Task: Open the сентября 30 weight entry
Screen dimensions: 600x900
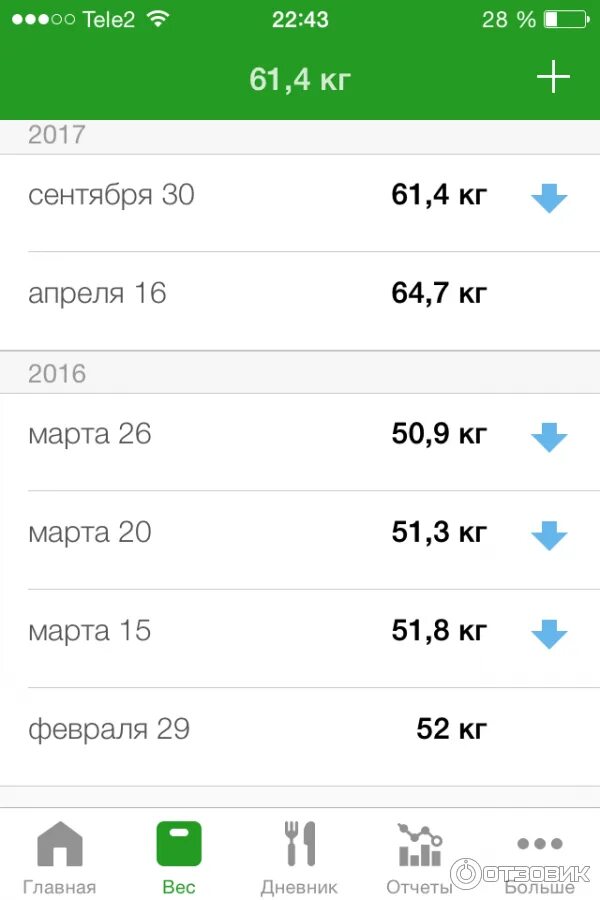Action: click(300, 196)
